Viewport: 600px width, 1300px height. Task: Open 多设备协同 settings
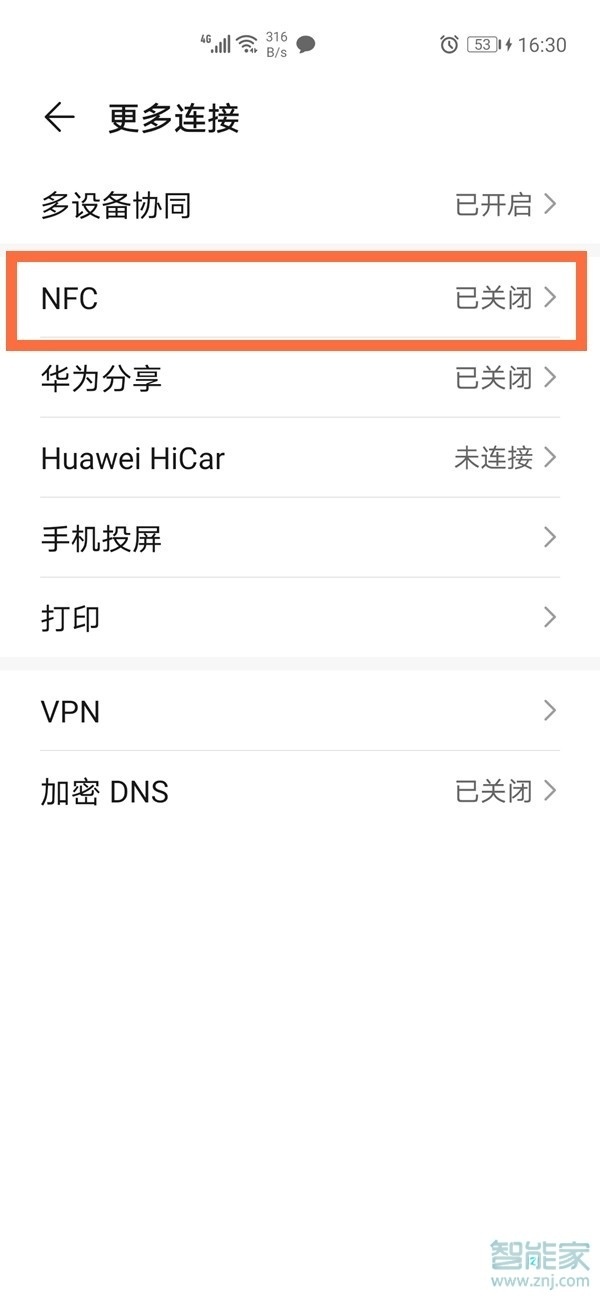click(300, 205)
